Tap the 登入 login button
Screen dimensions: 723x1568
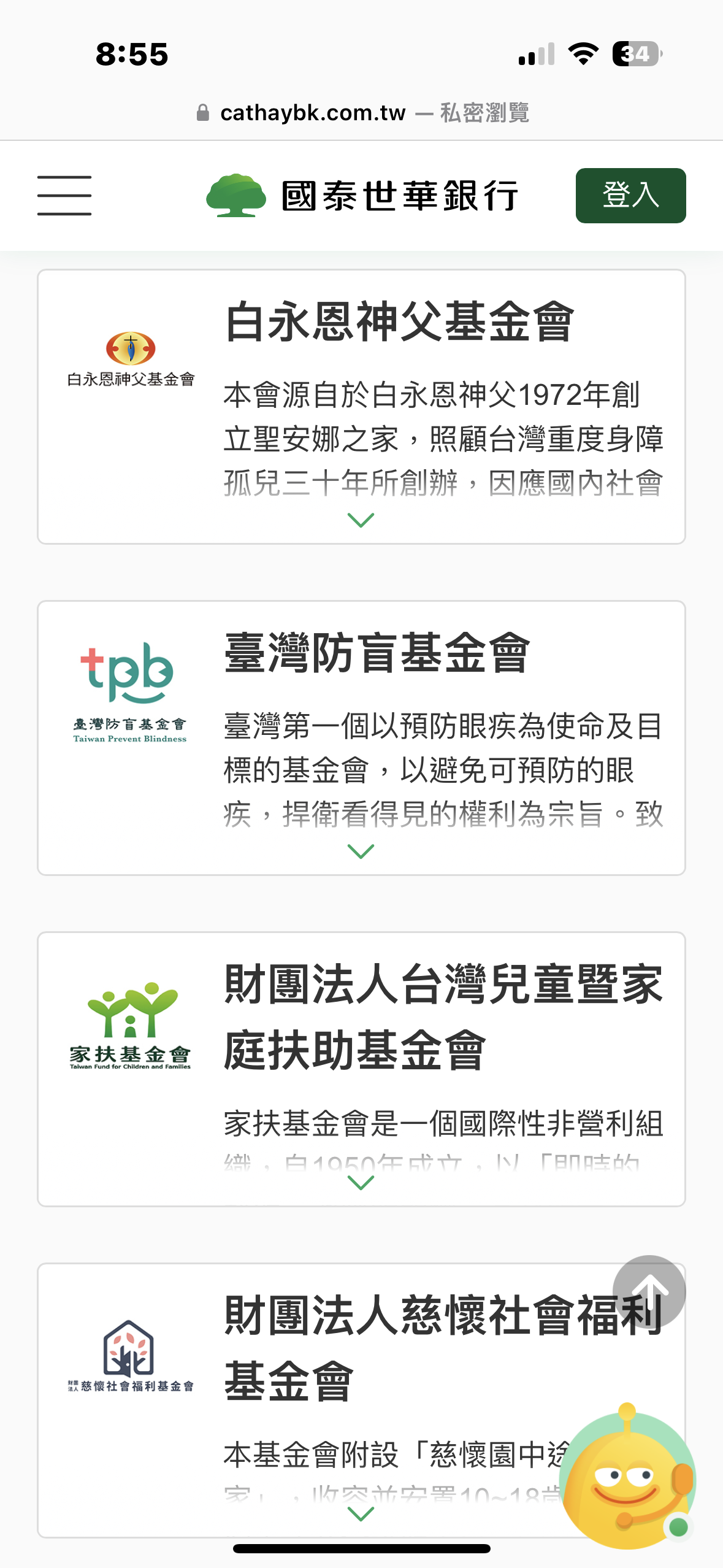coord(630,196)
